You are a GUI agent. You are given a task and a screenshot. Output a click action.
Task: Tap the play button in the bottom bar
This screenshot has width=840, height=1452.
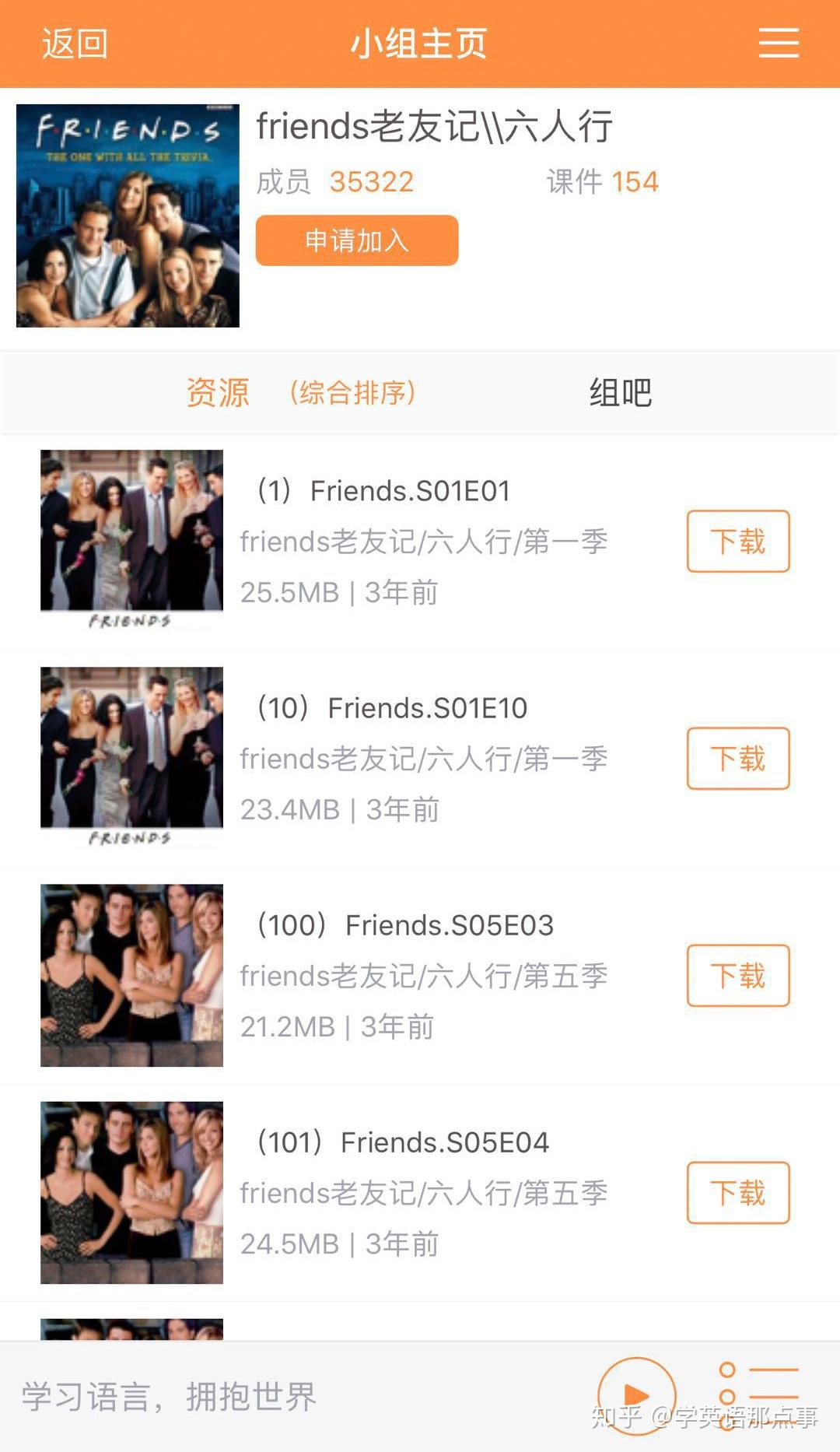point(636,1396)
